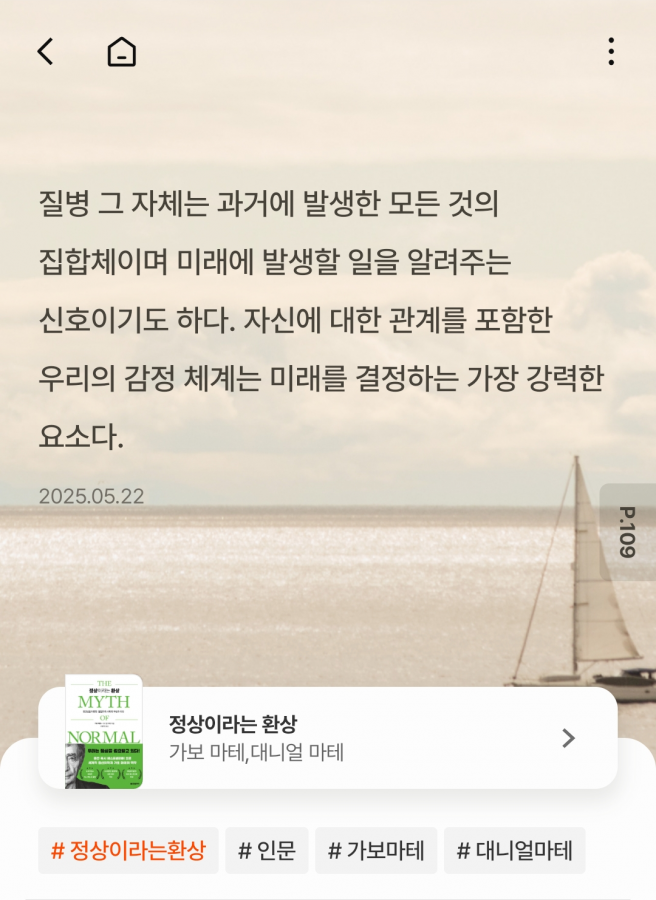Viewport: 656px width, 900px height.
Task: Open the home icon in the top bar
Action: tap(122, 52)
